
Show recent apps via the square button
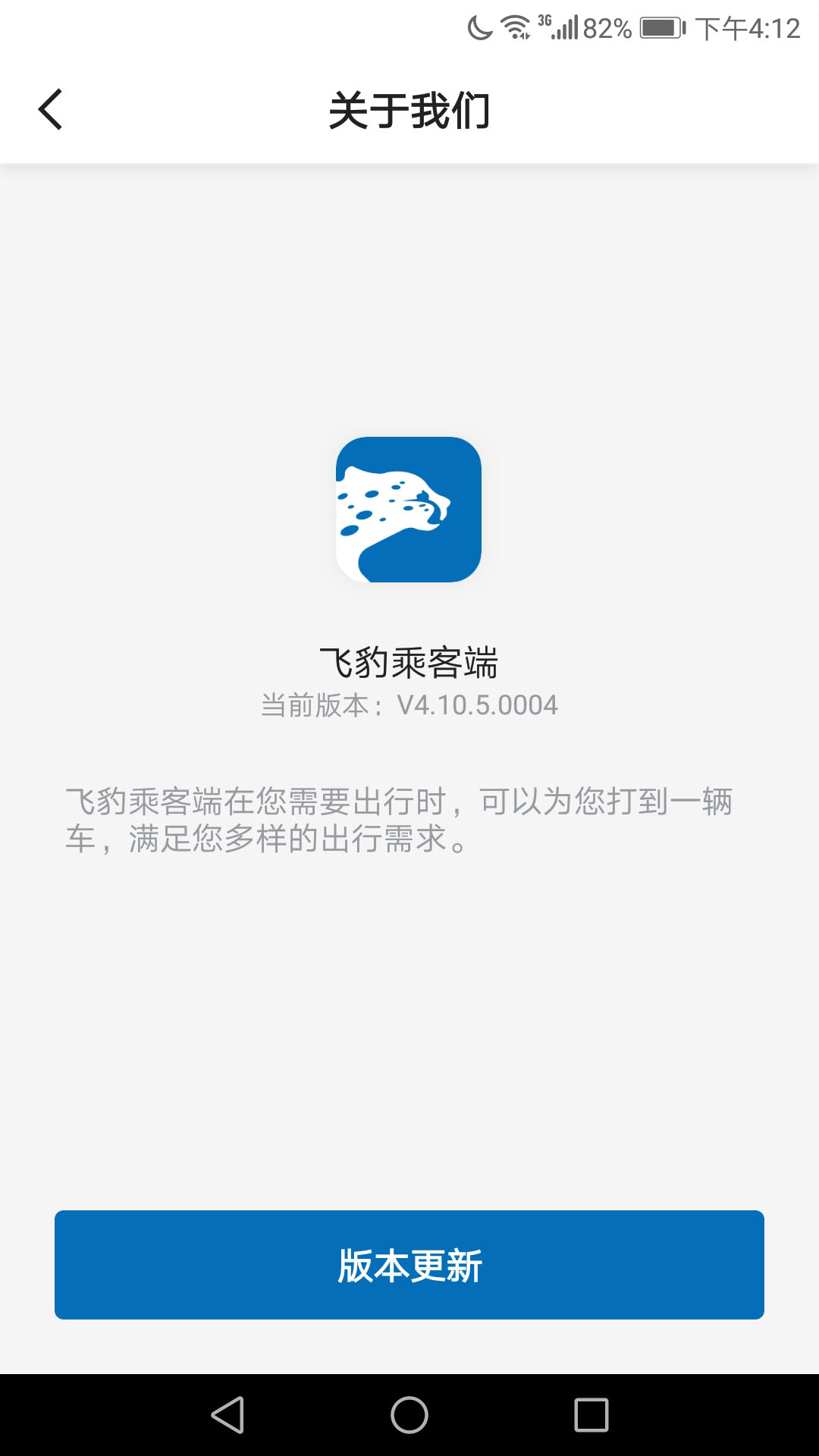[x=591, y=1415]
